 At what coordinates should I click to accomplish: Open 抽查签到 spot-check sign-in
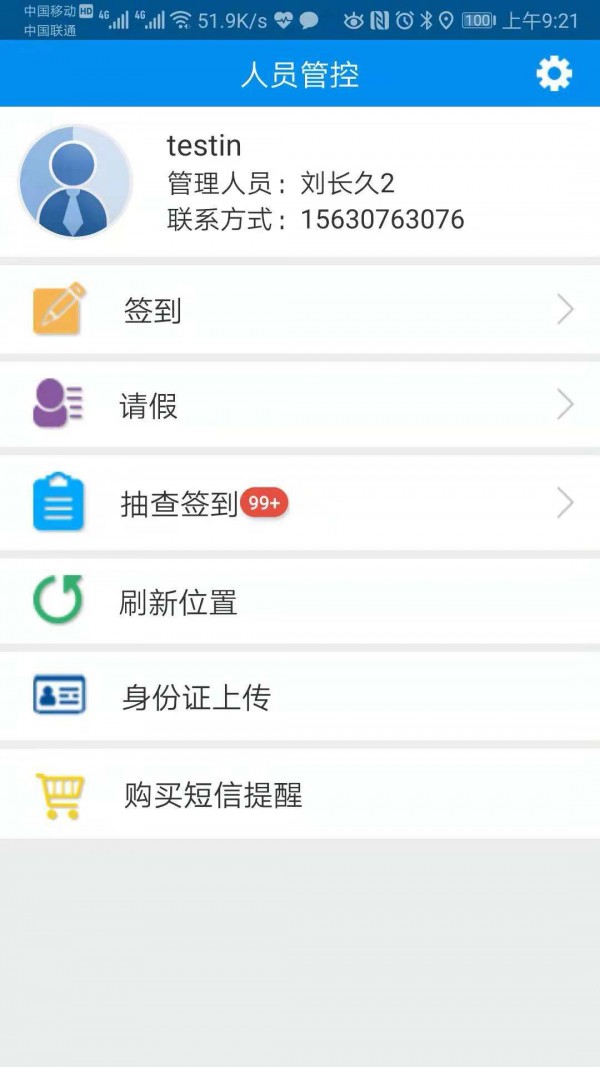300,503
